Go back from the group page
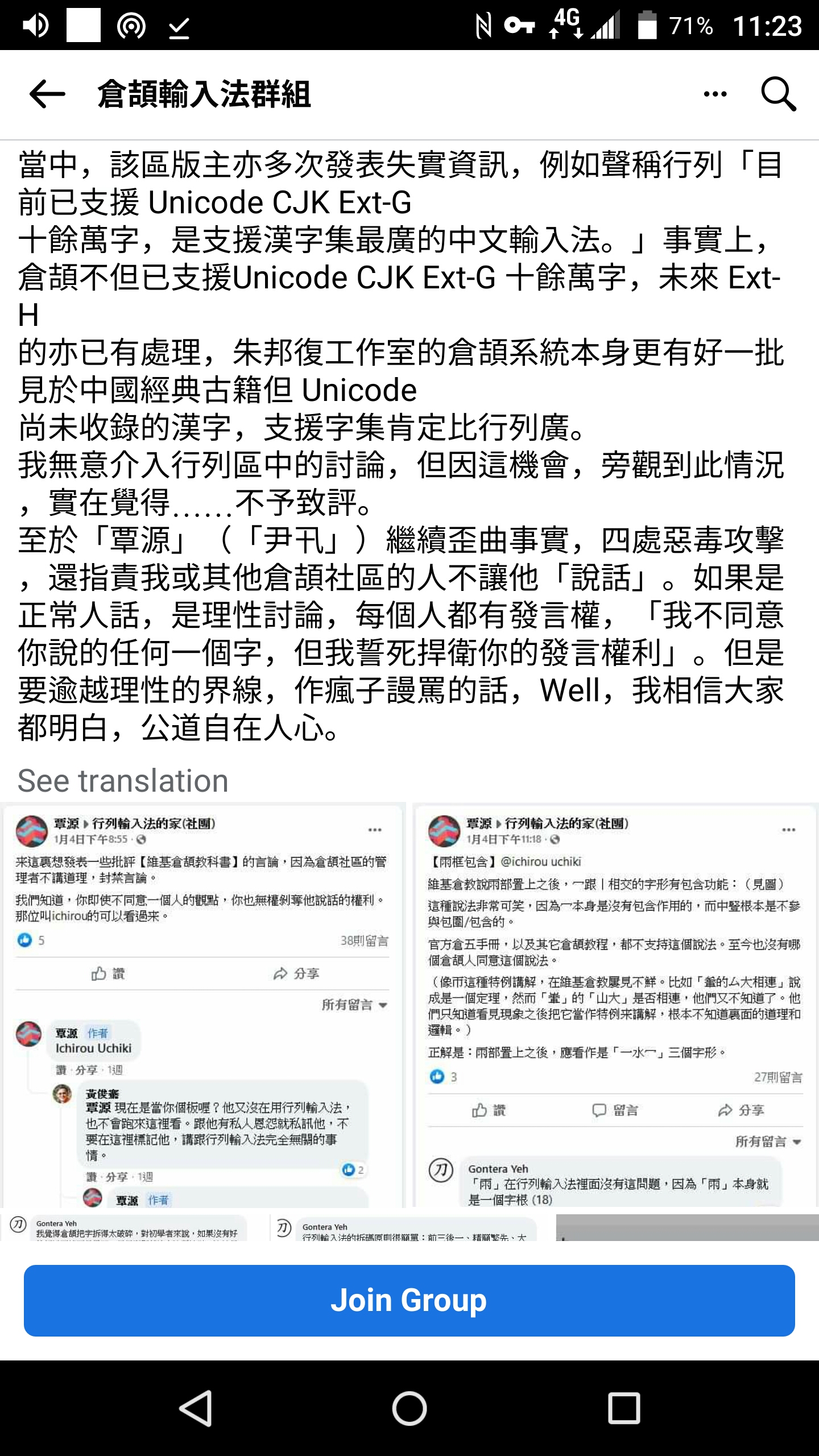The height and width of the screenshot is (1456, 819). pyautogui.click(x=48, y=94)
